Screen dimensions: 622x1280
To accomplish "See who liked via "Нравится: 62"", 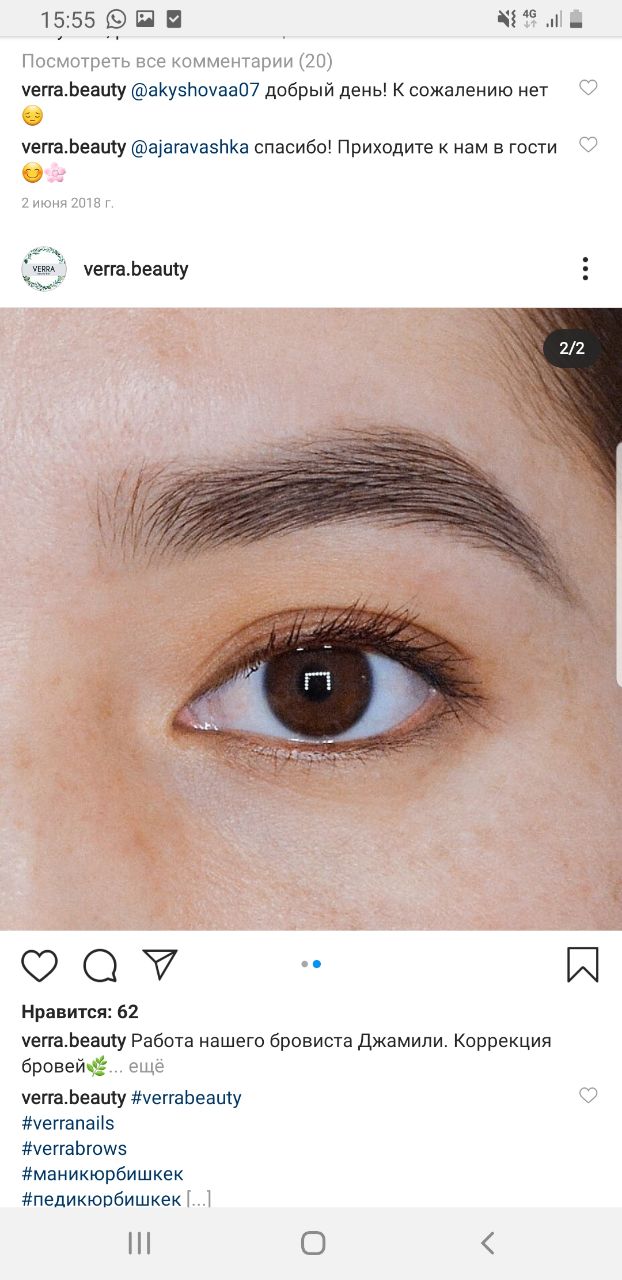I will (x=80, y=1012).
